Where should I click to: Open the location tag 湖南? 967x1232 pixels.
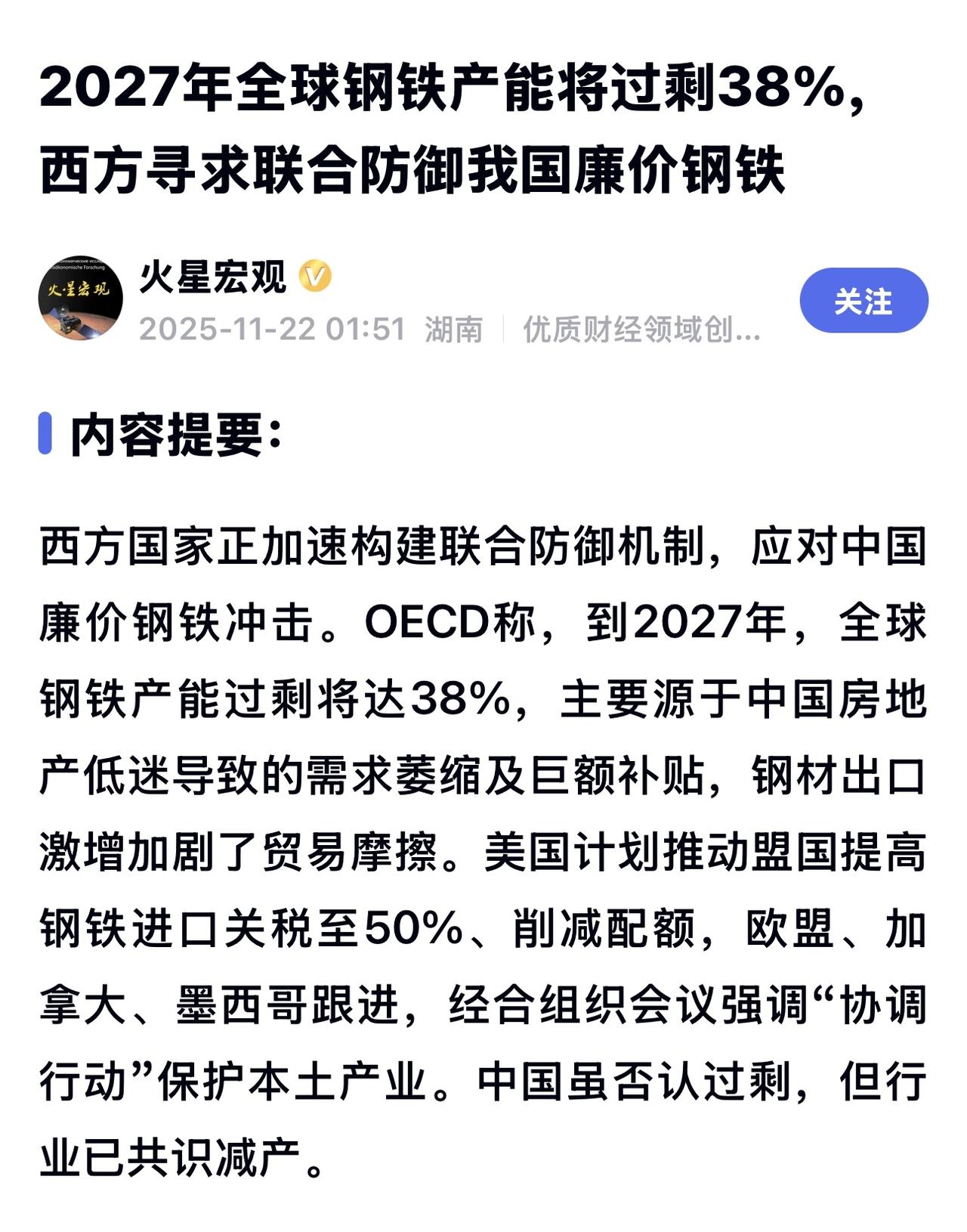(453, 330)
